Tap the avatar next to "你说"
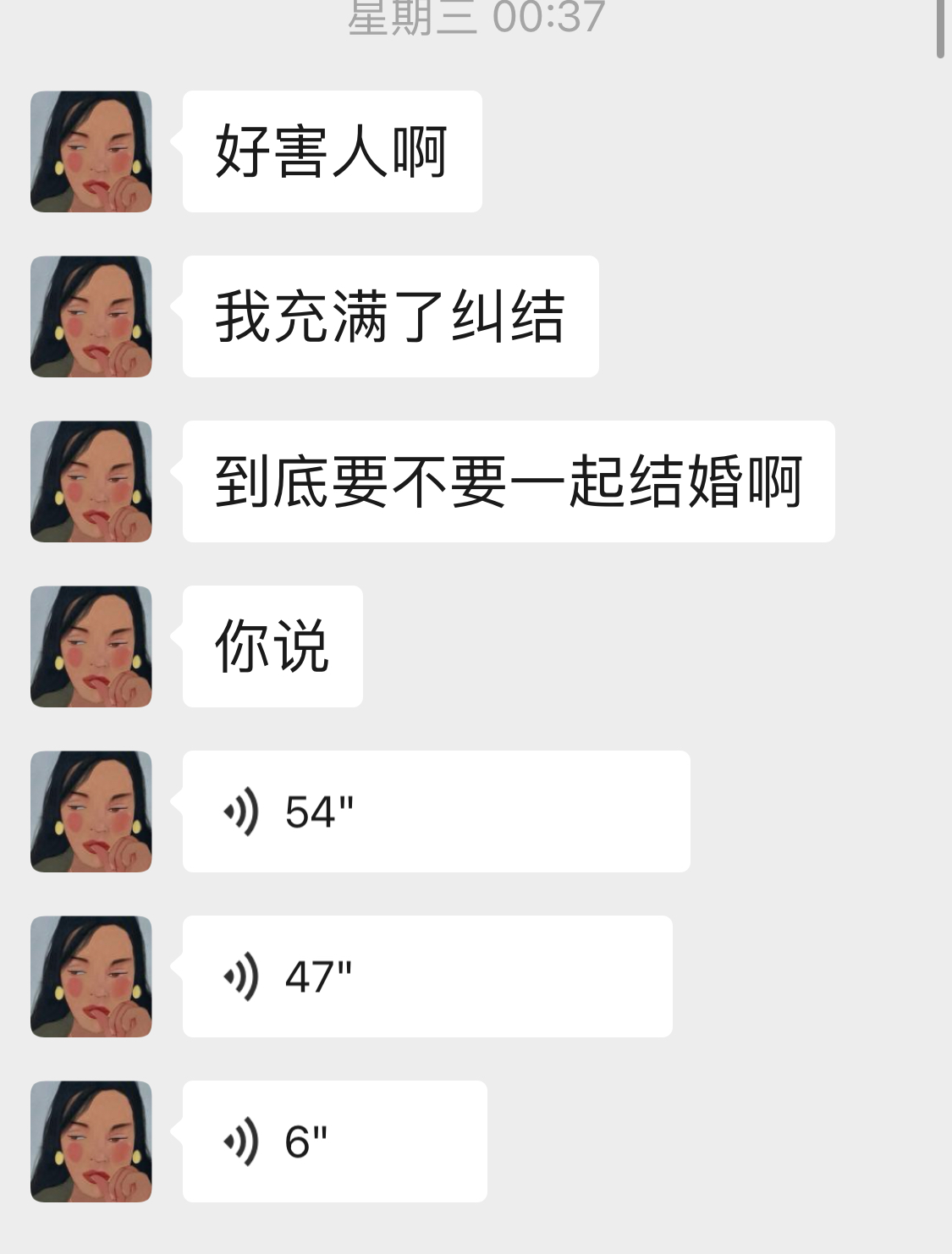 tap(91, 646)
